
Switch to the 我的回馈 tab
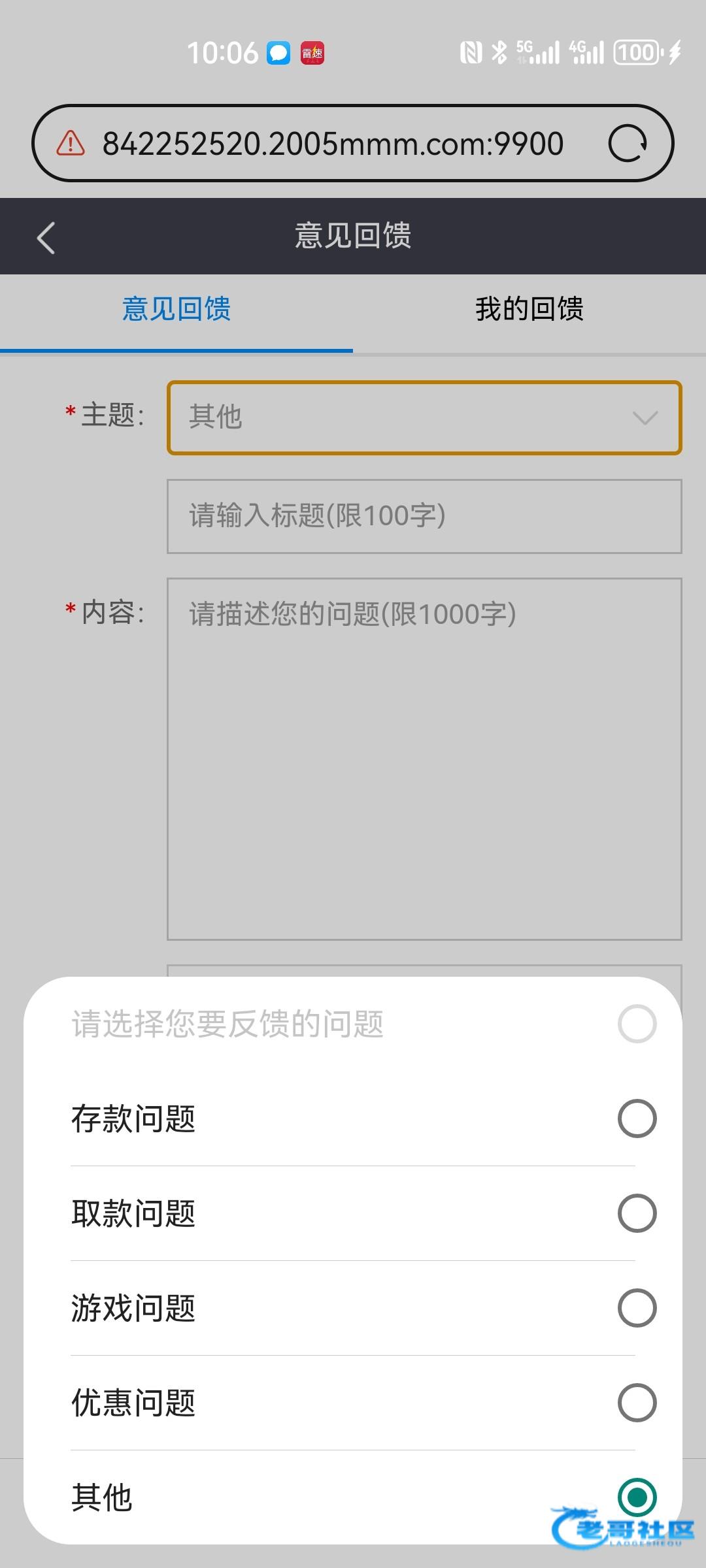click(529, 309)
